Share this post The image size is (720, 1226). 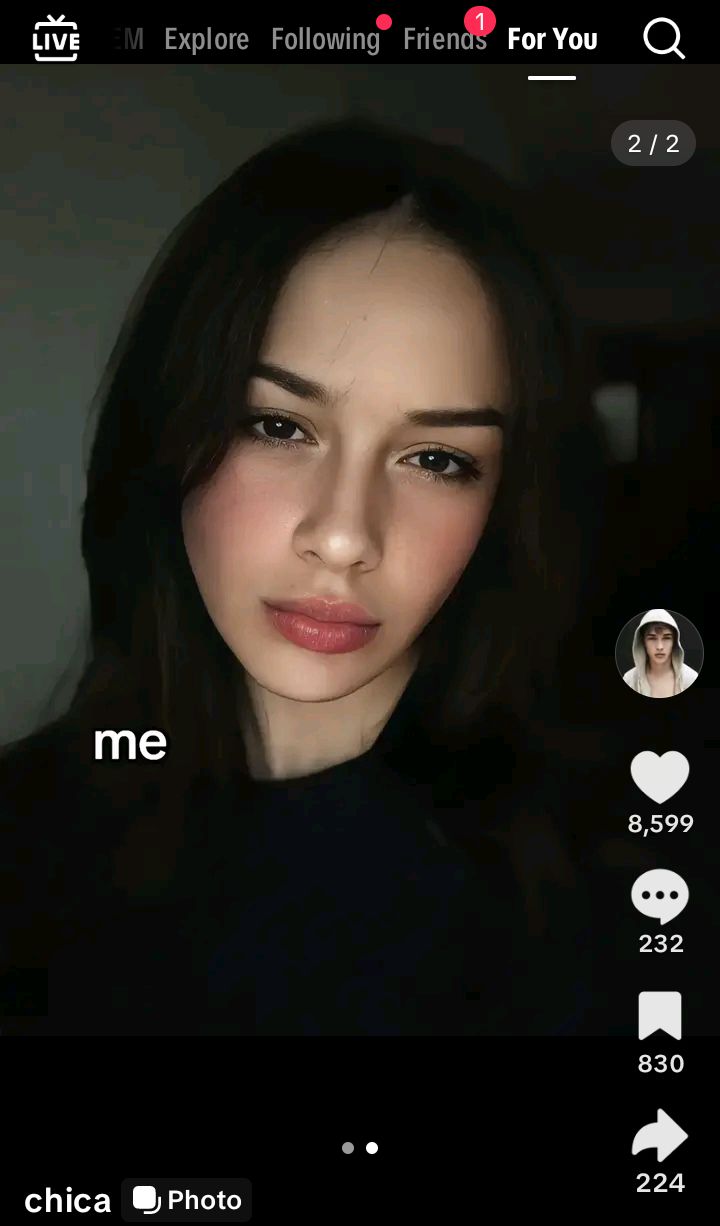660,1136
